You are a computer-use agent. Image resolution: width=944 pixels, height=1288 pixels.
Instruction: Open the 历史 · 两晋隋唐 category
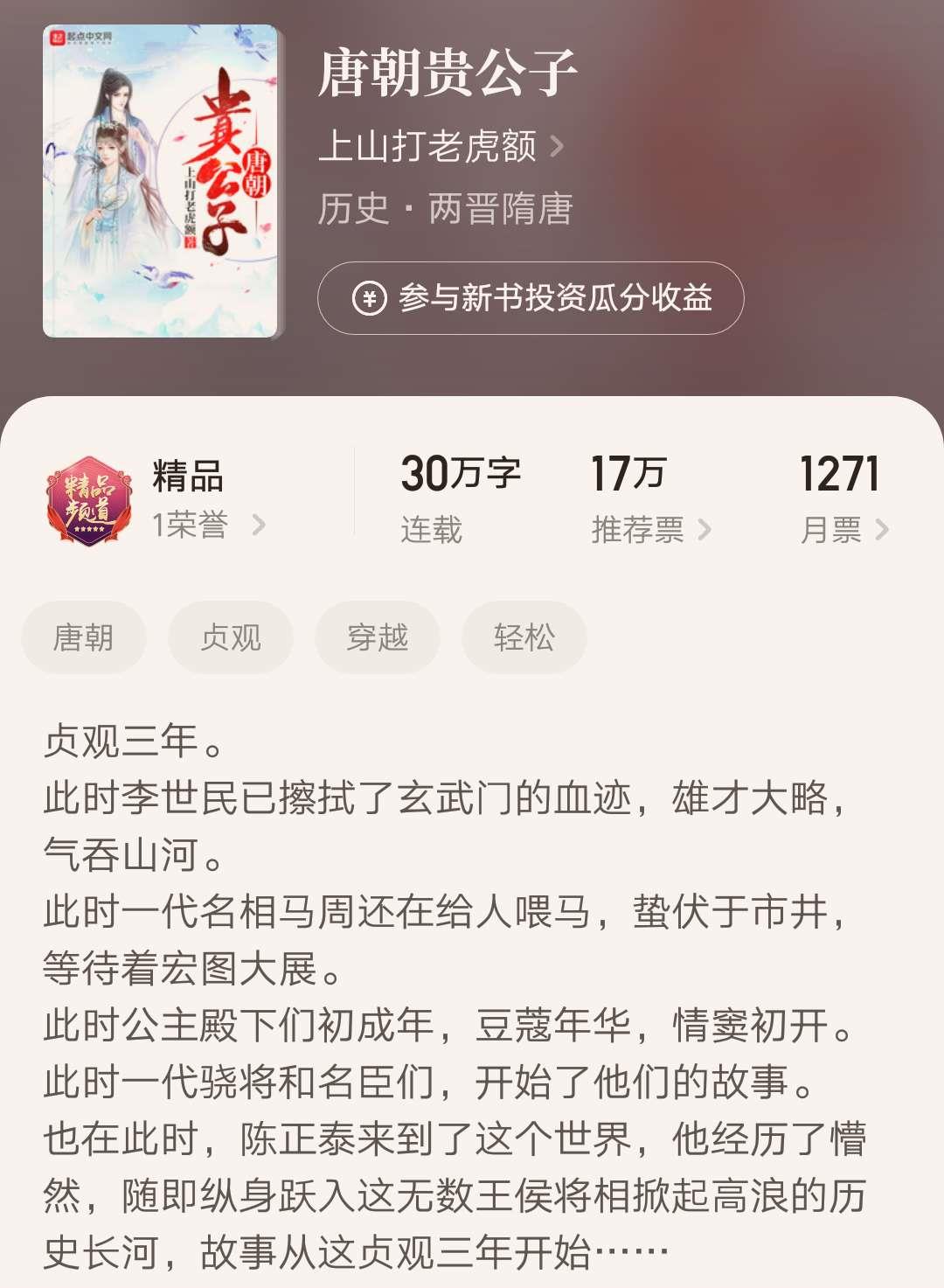[x=445, y=209]
